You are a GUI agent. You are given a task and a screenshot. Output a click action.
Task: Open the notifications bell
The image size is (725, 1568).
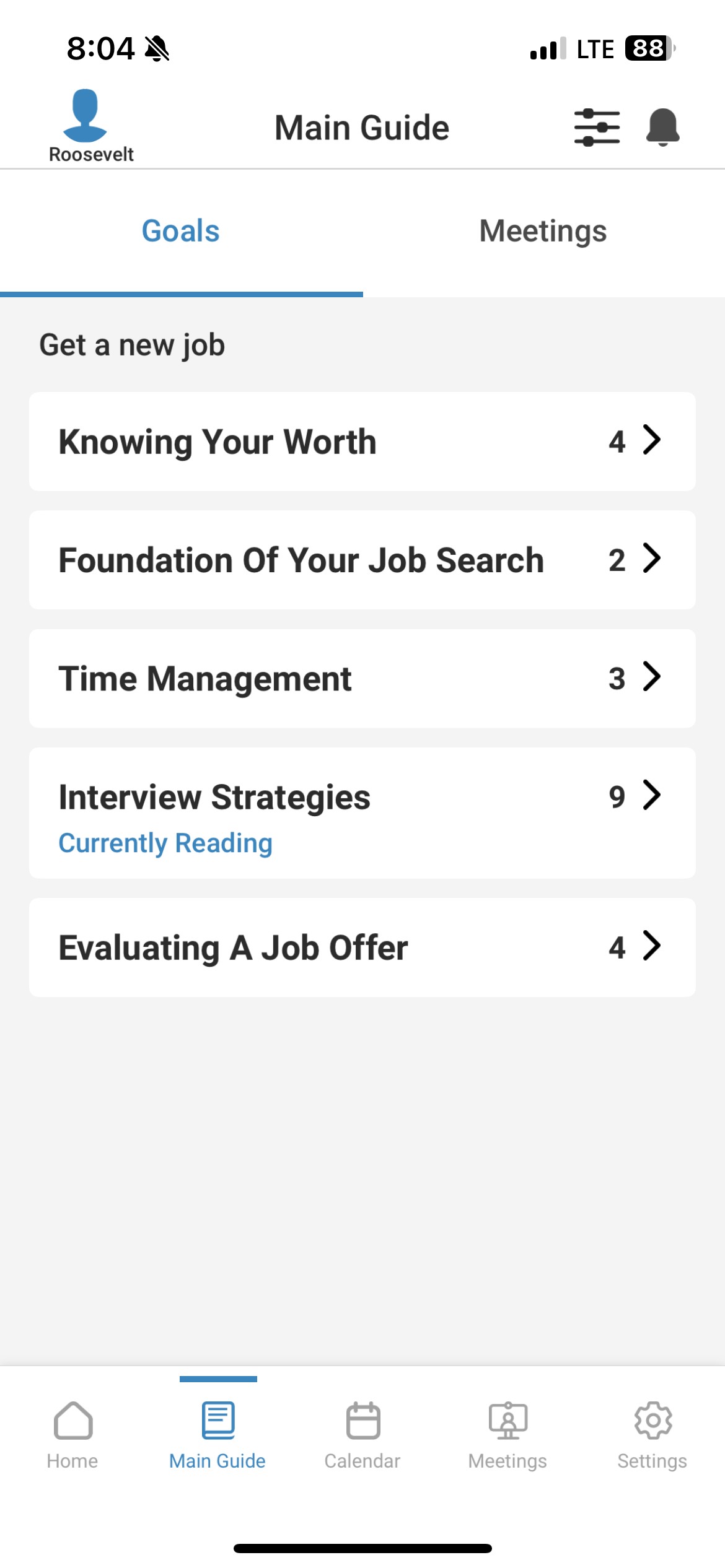tap(662, 128)
